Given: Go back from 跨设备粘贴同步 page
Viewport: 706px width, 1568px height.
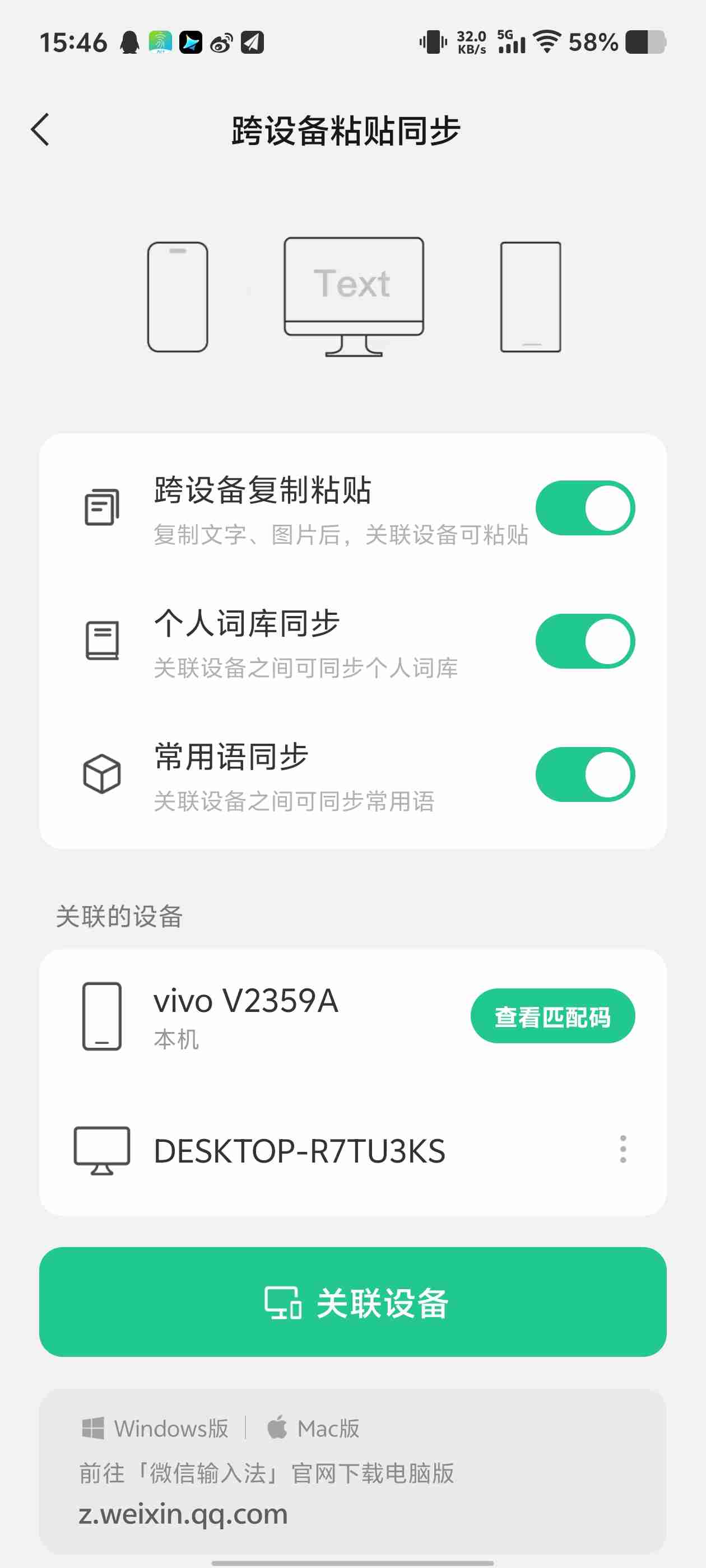Looking at the screenshot, I should click(x=40, y=130).
